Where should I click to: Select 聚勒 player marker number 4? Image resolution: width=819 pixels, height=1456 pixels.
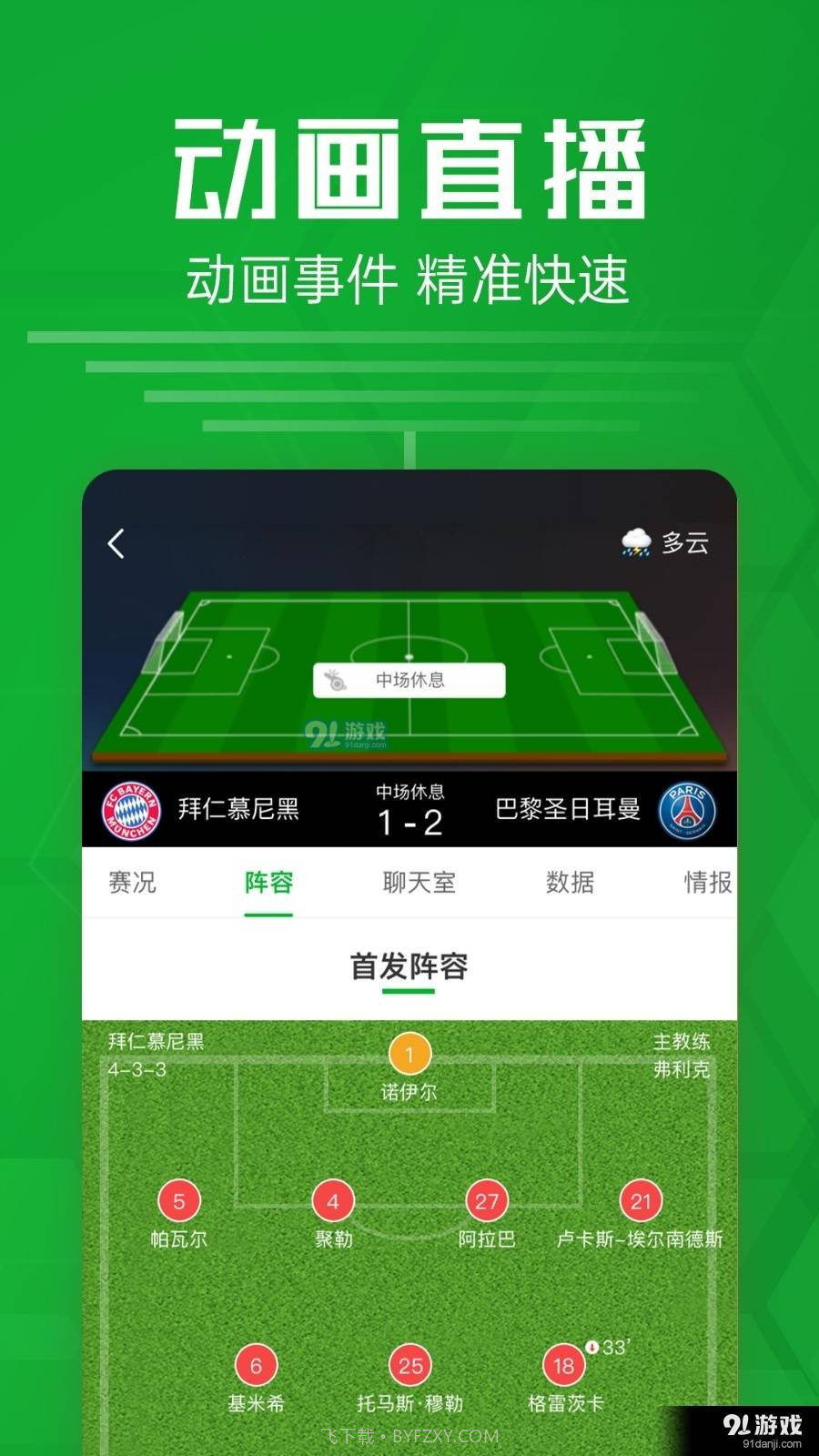click(x=330, y=1199)
